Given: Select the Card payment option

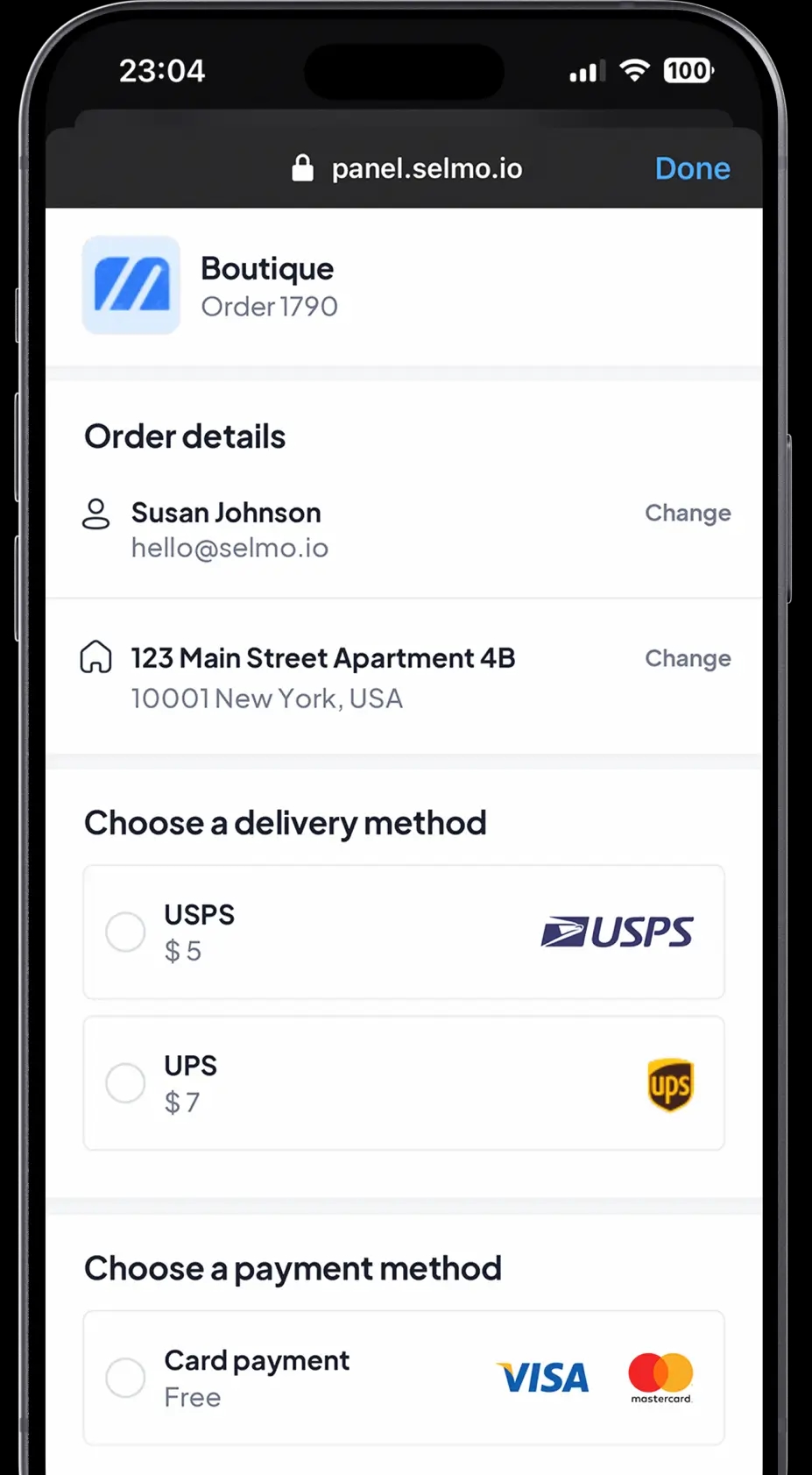Looking at the screenshot, I should coord(125,1378).
